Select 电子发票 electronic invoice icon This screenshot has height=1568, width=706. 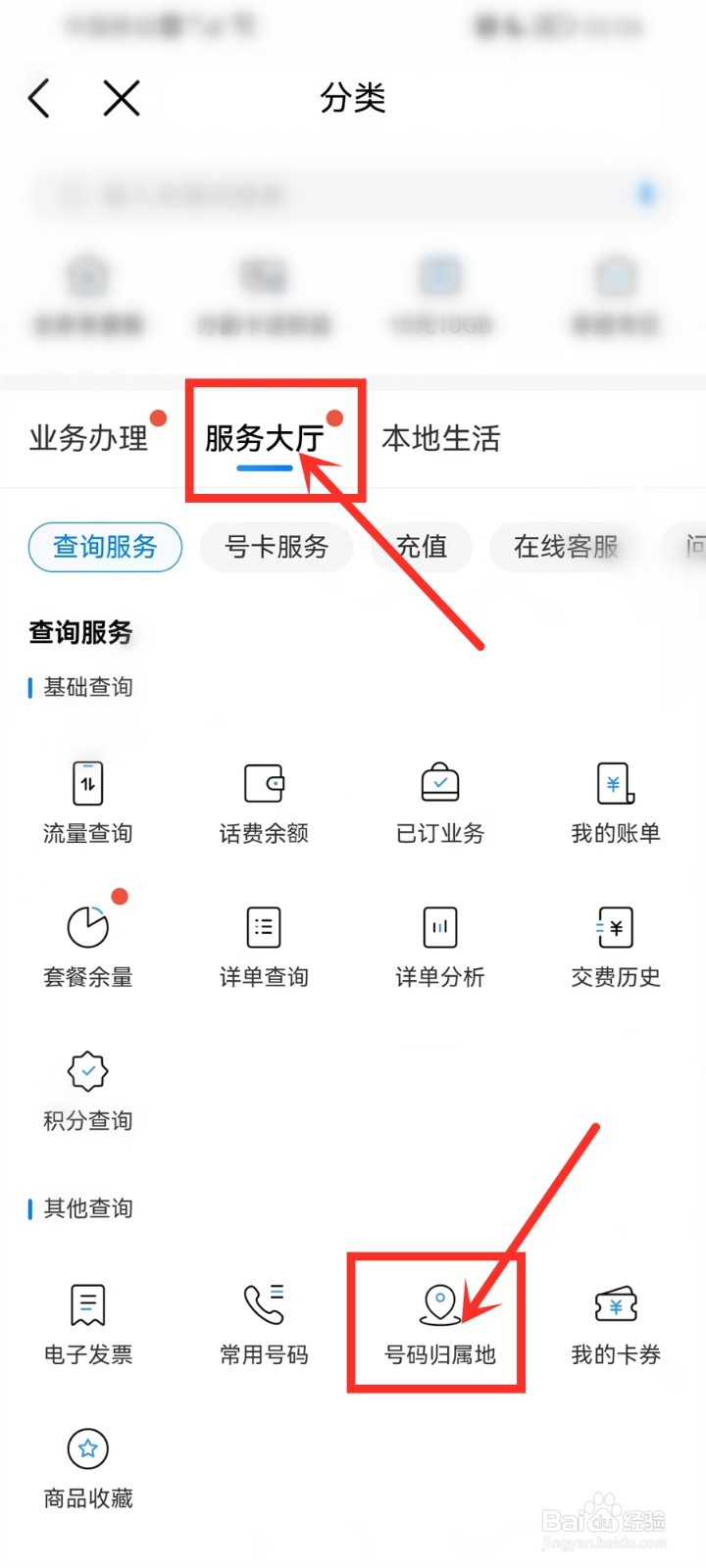pyautogui.click(x=87, y=1318)
